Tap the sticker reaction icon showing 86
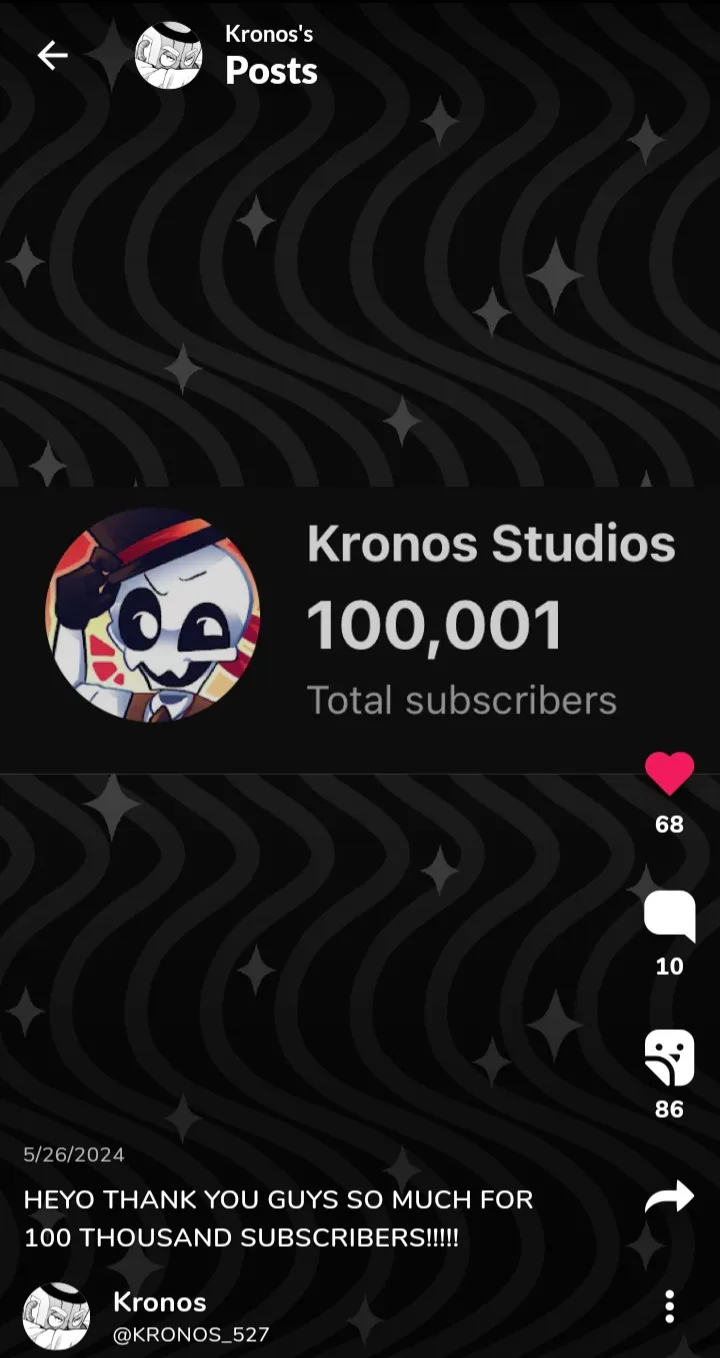 669,1059
